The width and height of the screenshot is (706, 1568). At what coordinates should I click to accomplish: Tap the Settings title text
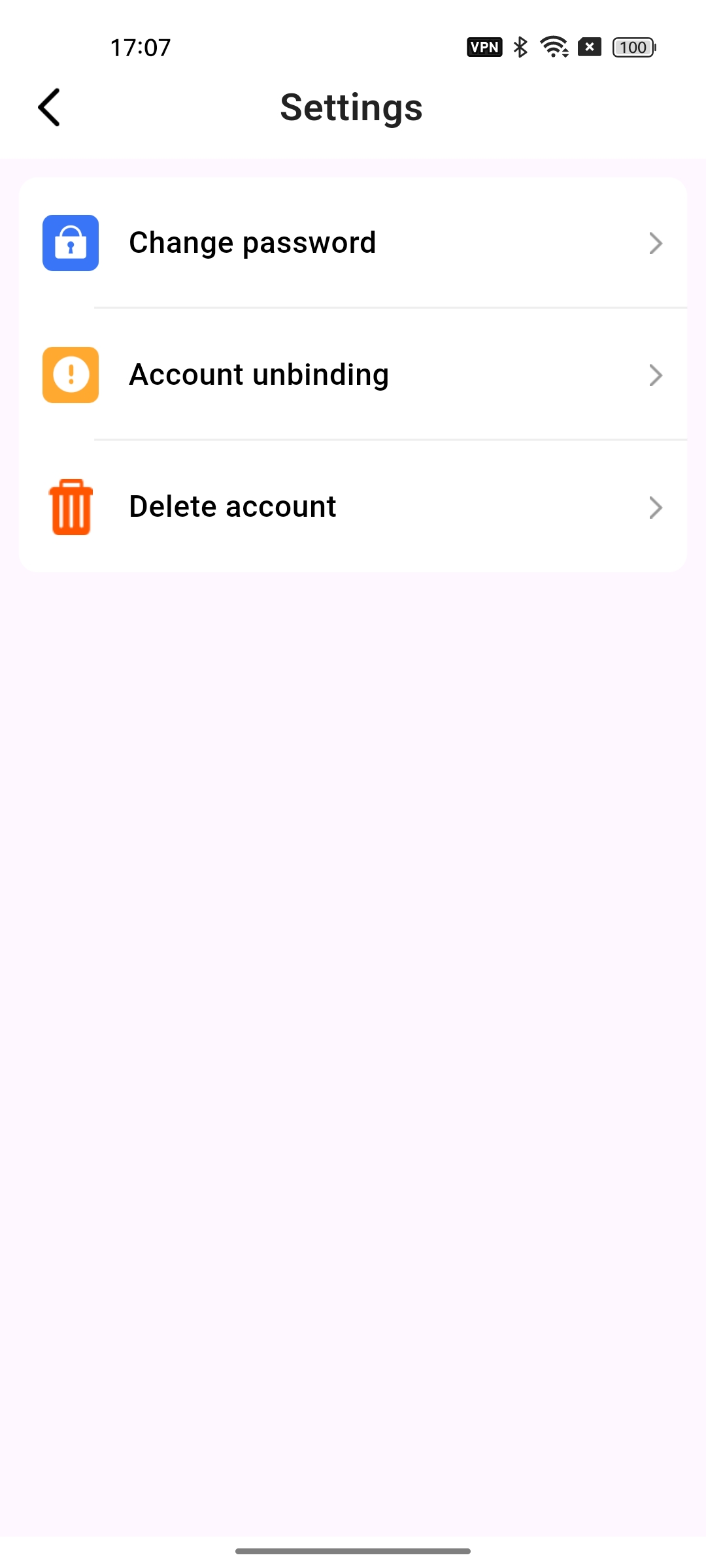coord(352,106)
